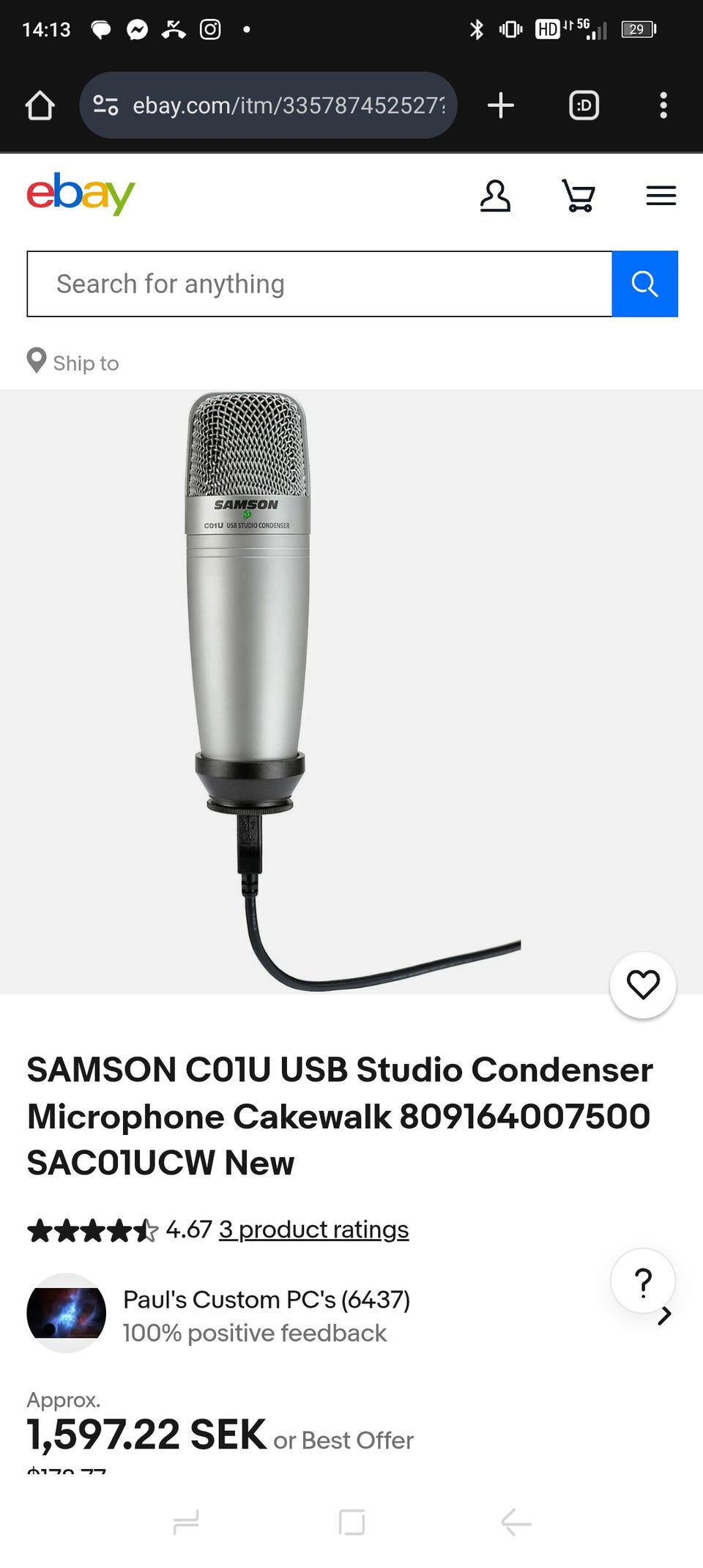Go to the eBay homepage logo

[81, 194]
